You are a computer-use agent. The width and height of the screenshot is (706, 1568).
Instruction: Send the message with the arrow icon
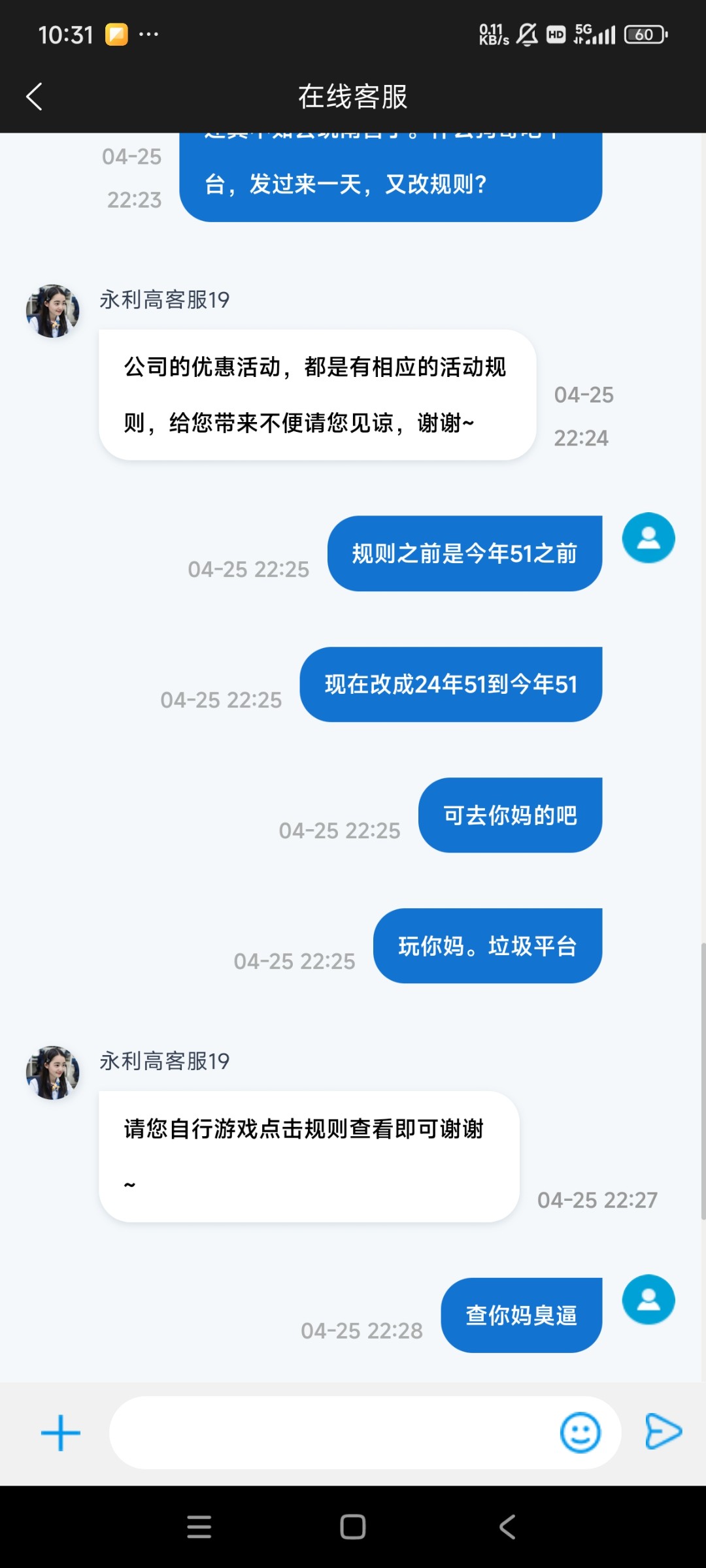click(663, 1432)
